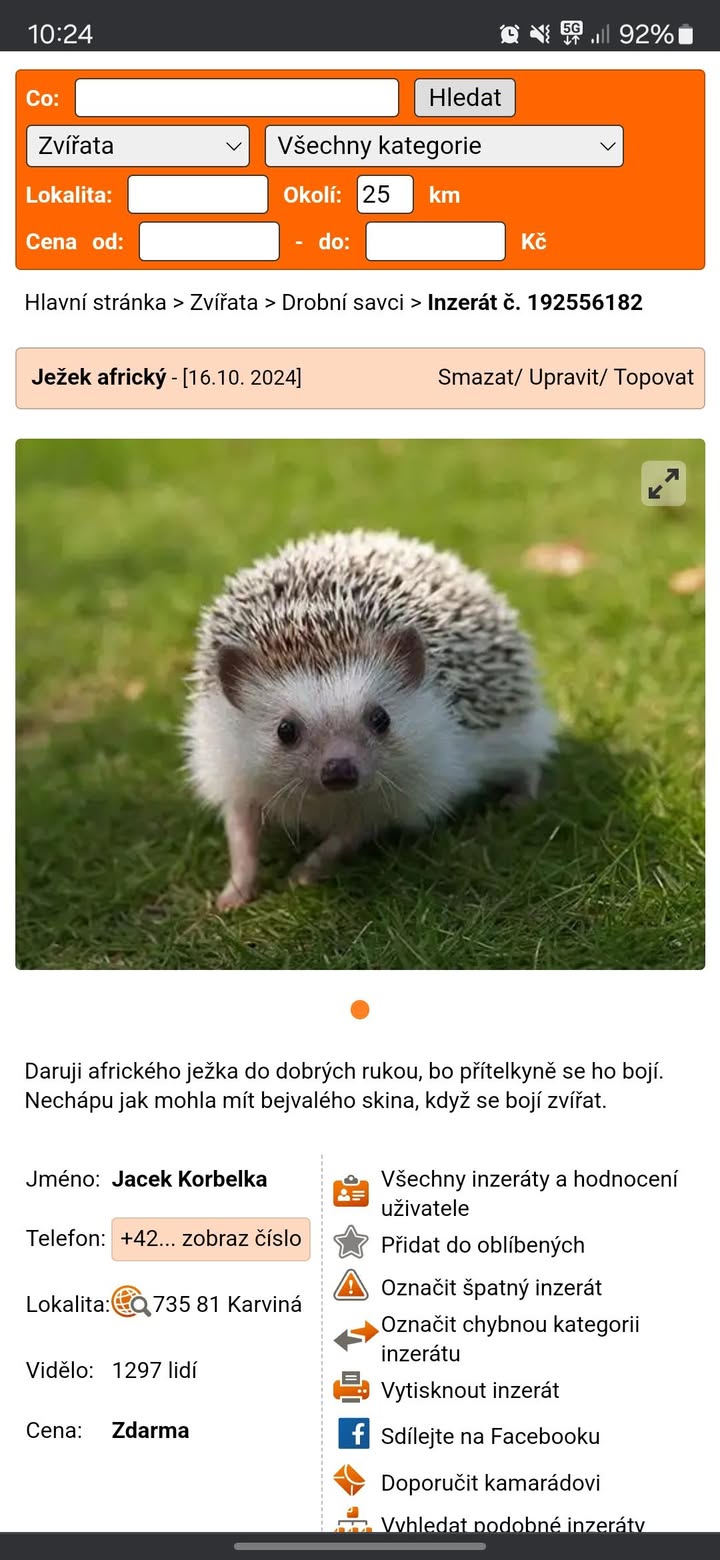720x1560 pixels.
Task: Report the ad via Označit špatný inzerát
Action: coord(491,1287)
